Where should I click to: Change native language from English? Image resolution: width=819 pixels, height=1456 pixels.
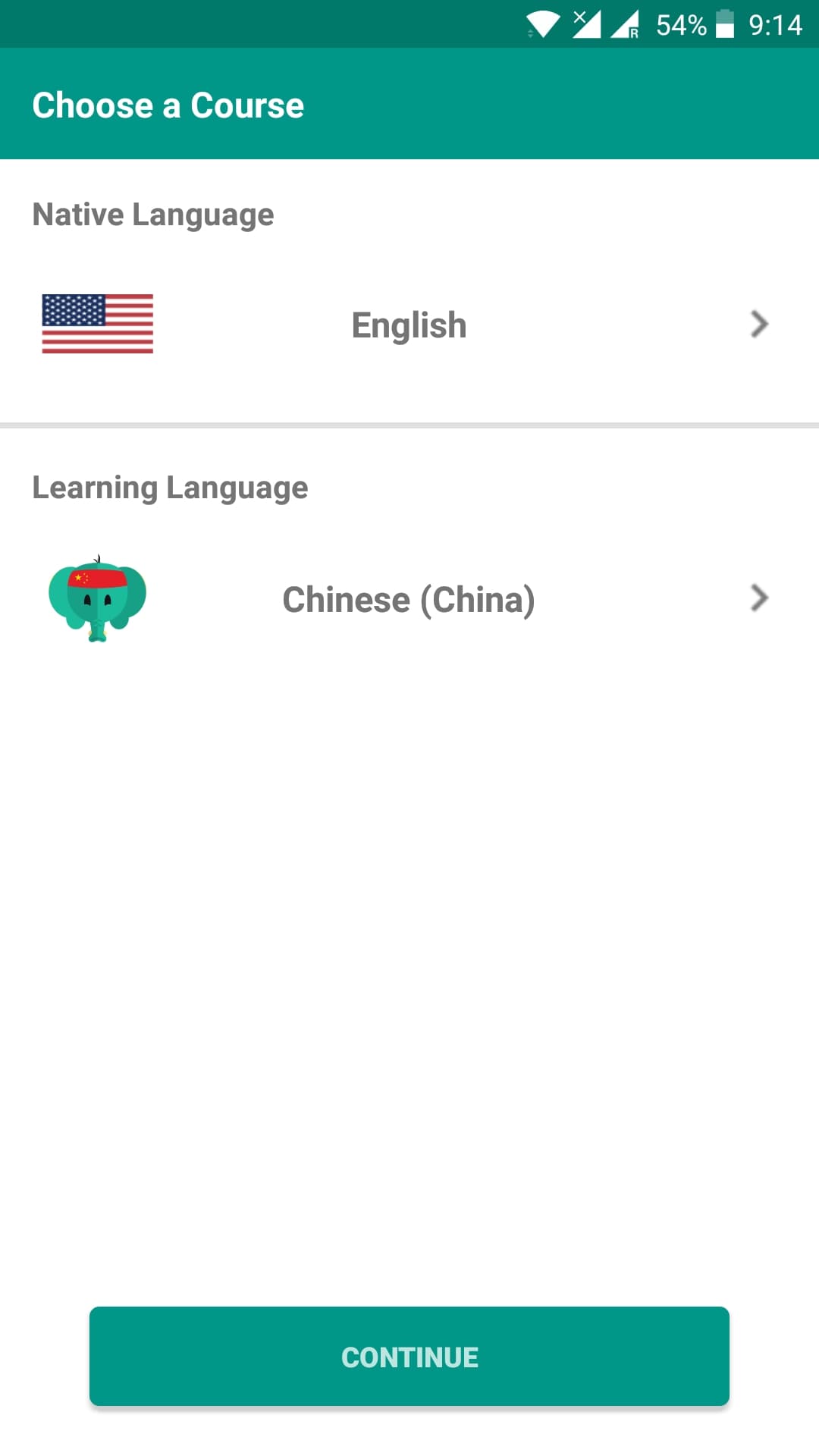click(x=409, y=325)
